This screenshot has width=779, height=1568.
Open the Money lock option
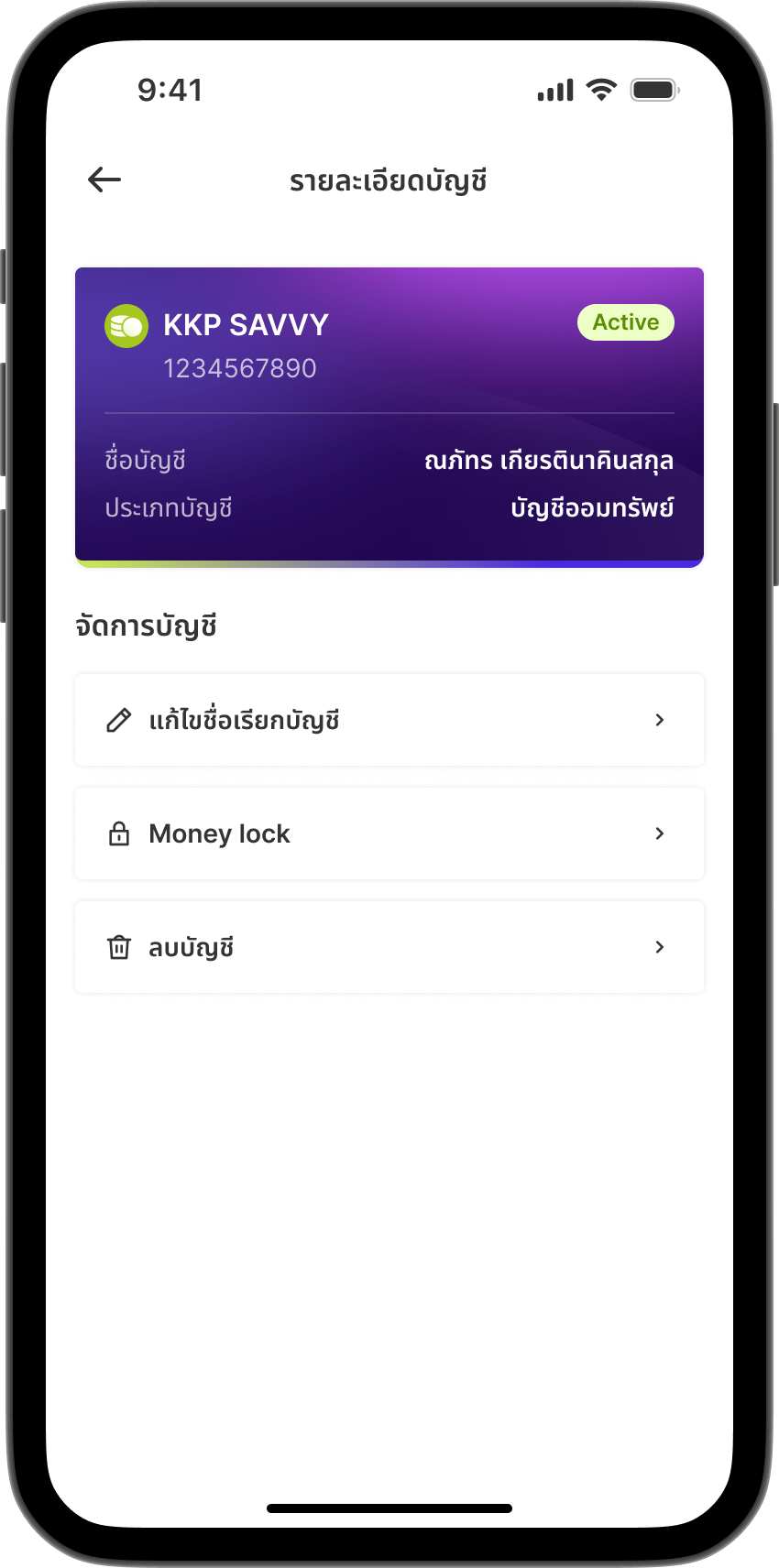389,833
